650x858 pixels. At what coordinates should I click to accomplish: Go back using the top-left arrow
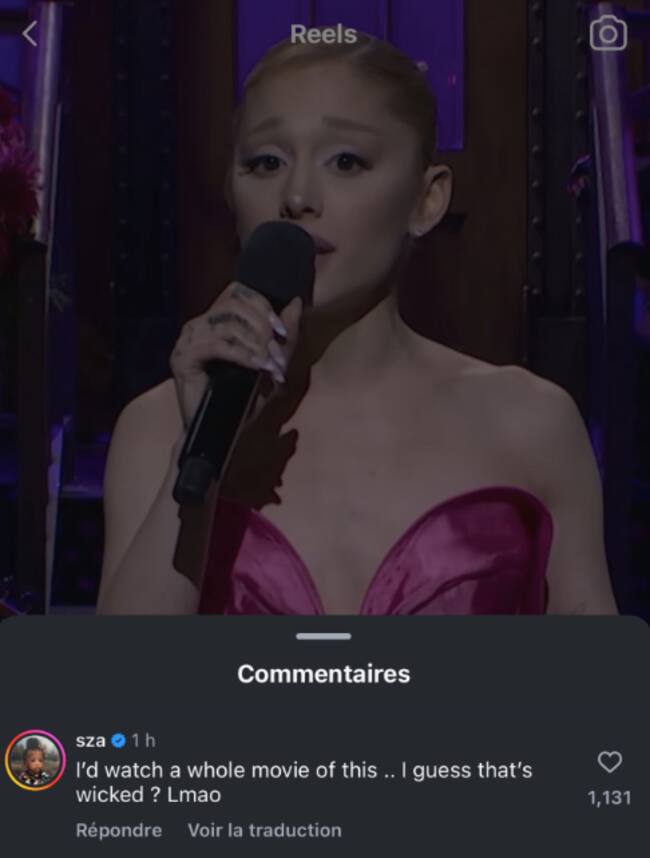[x=29, y=34]
